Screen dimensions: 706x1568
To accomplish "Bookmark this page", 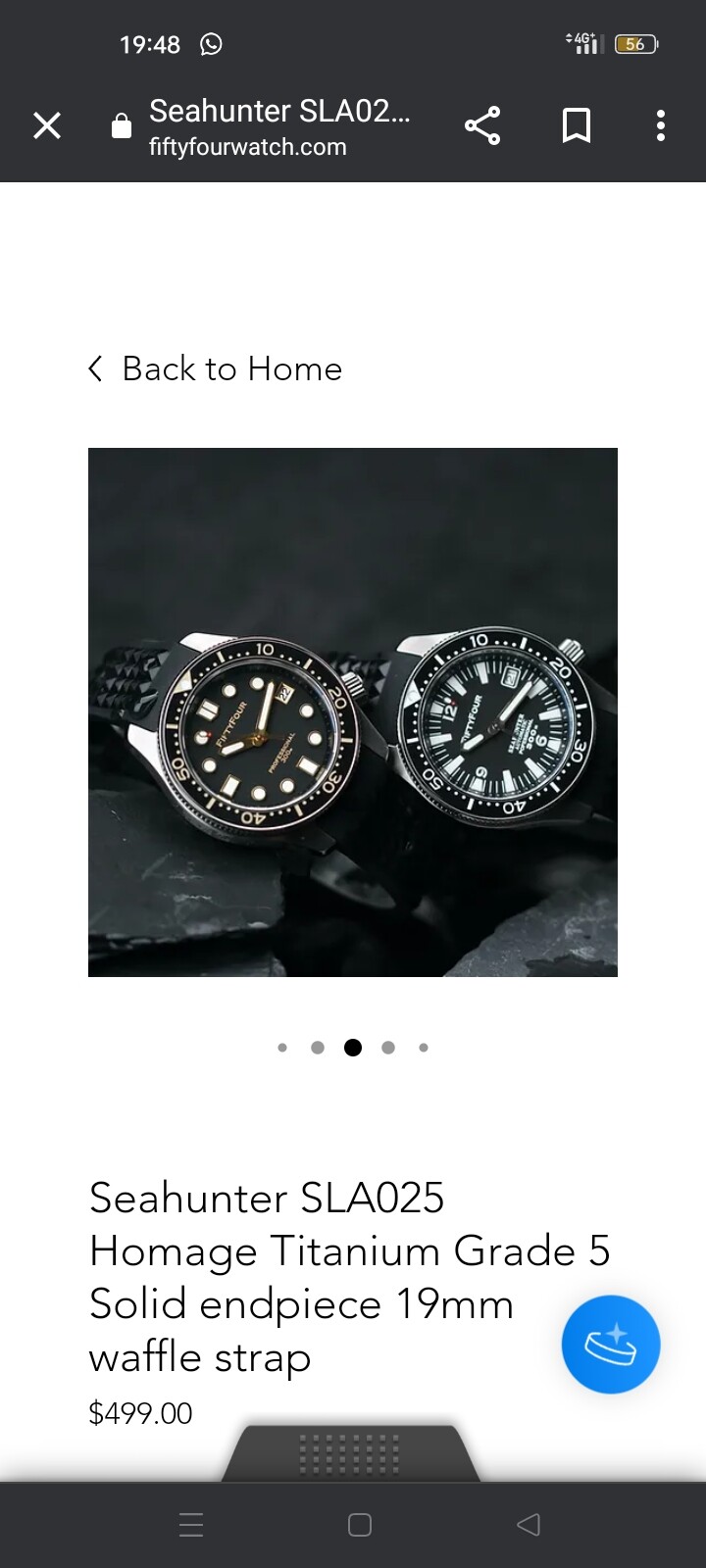I will 576,126.
